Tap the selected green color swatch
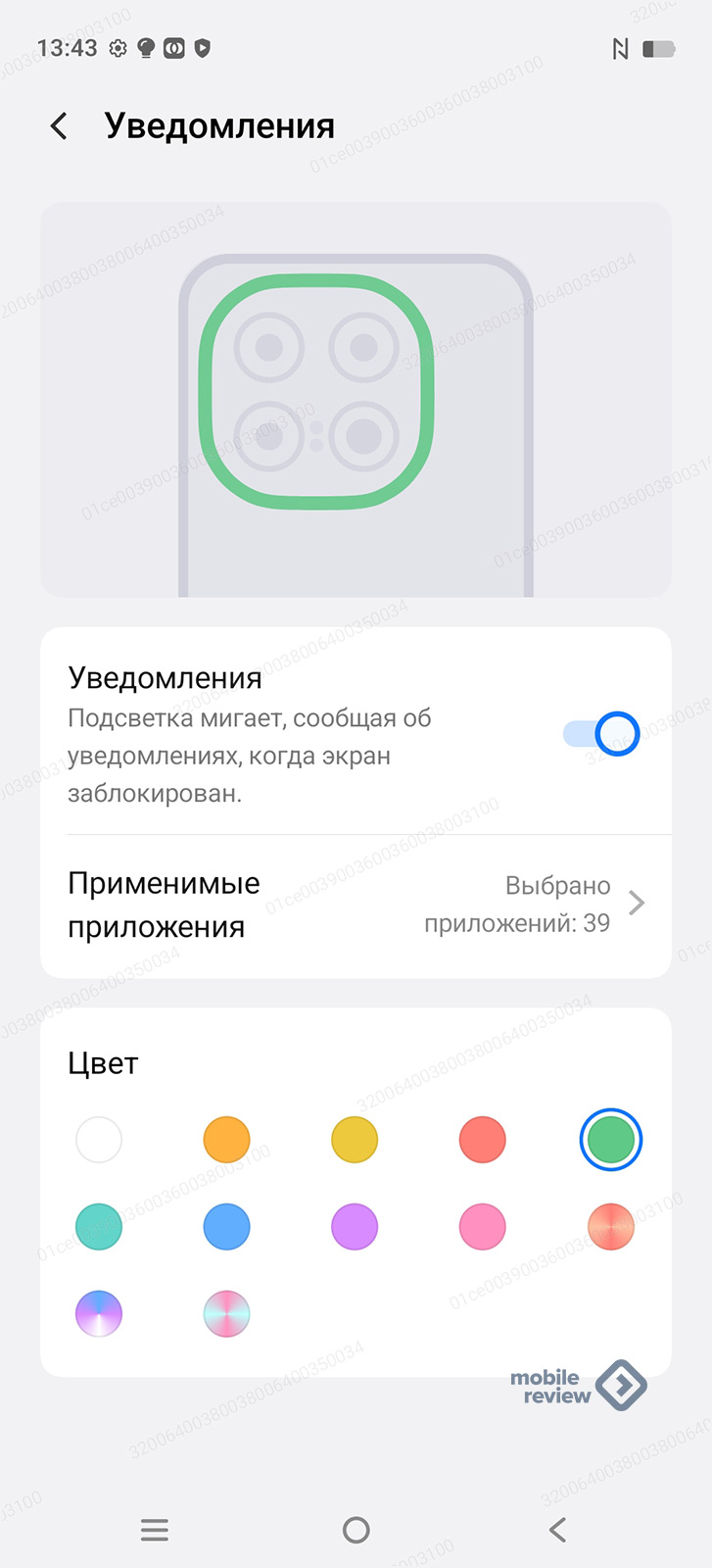This screenshot has height=1568, width=712. 610,1140
